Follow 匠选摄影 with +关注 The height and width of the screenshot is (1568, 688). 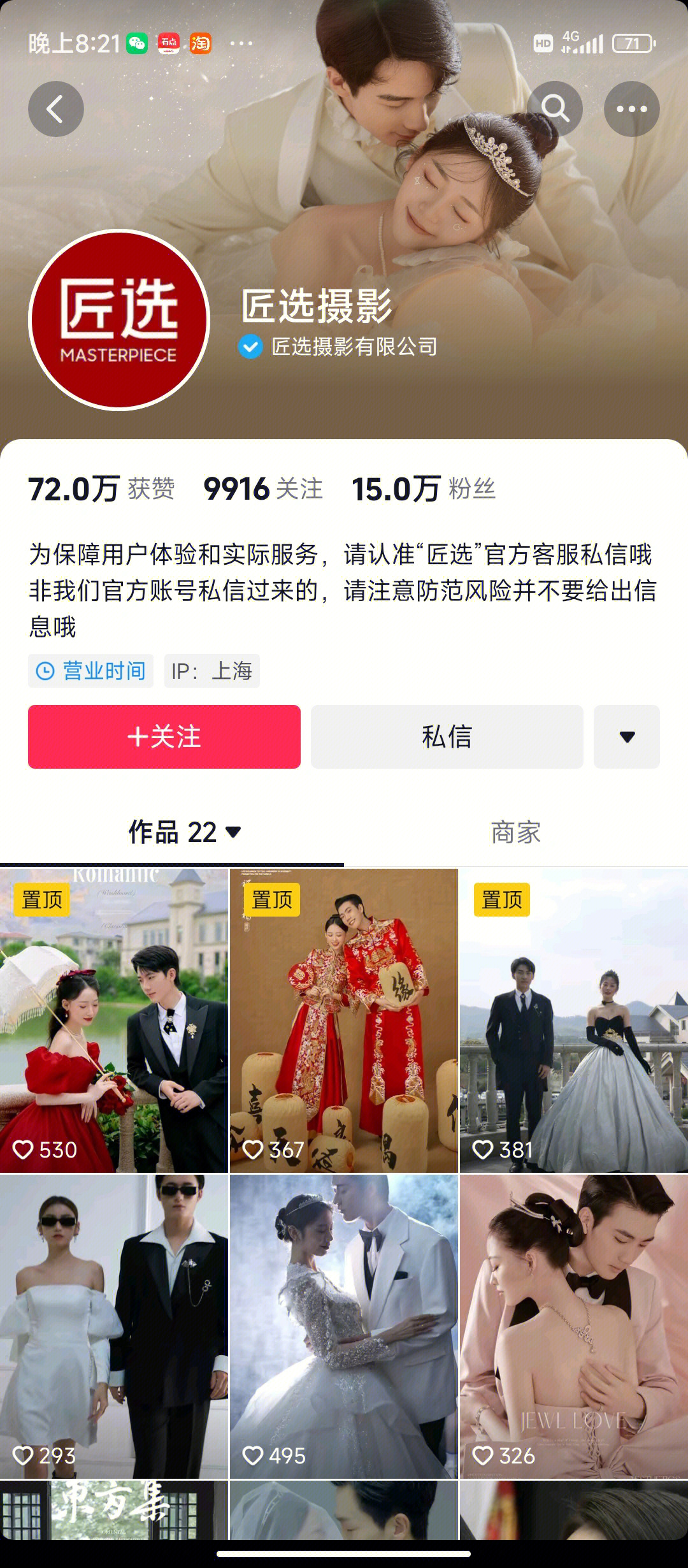click(164, 737)
